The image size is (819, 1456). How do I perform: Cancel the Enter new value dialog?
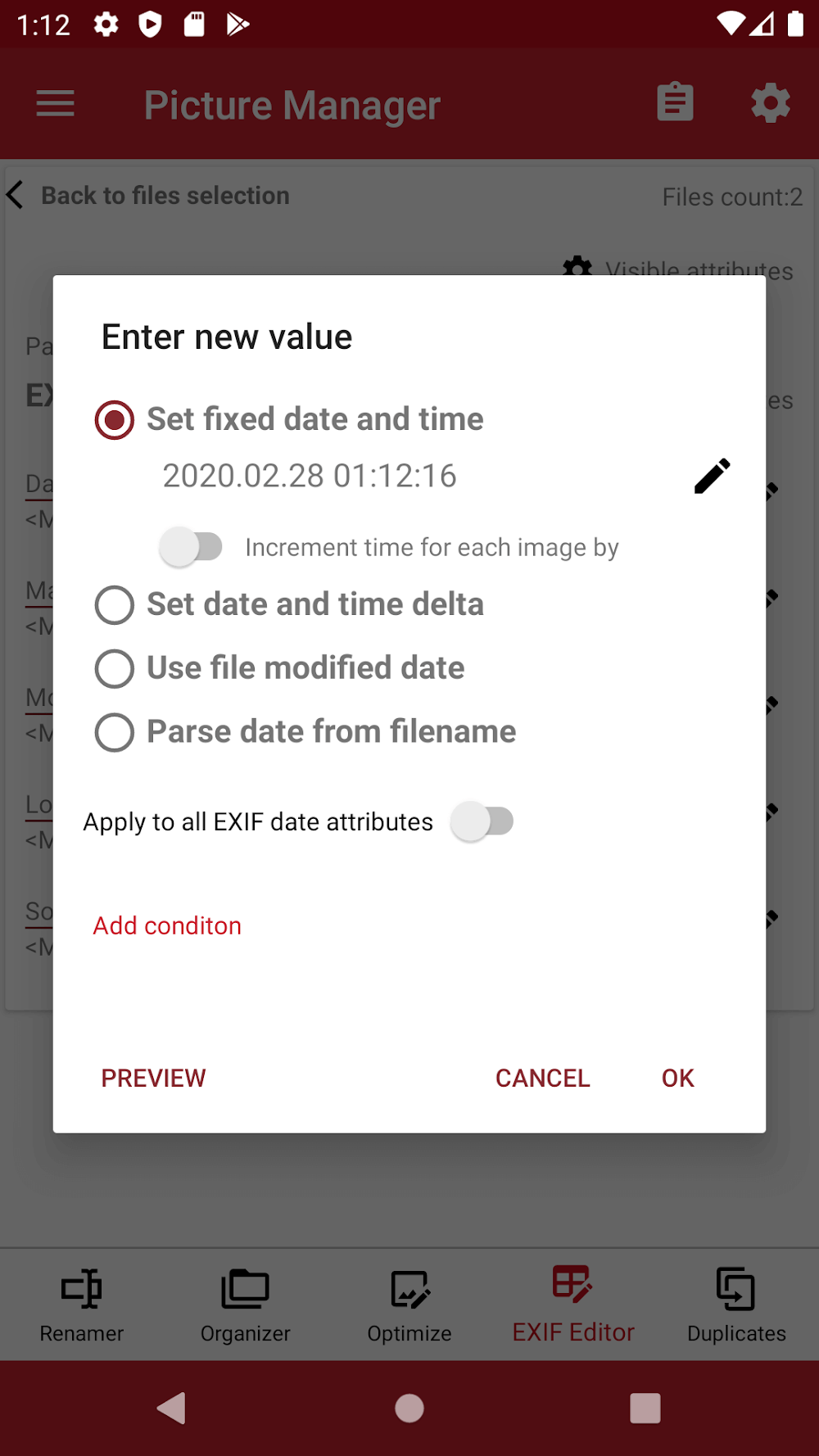pos(542,1078)
